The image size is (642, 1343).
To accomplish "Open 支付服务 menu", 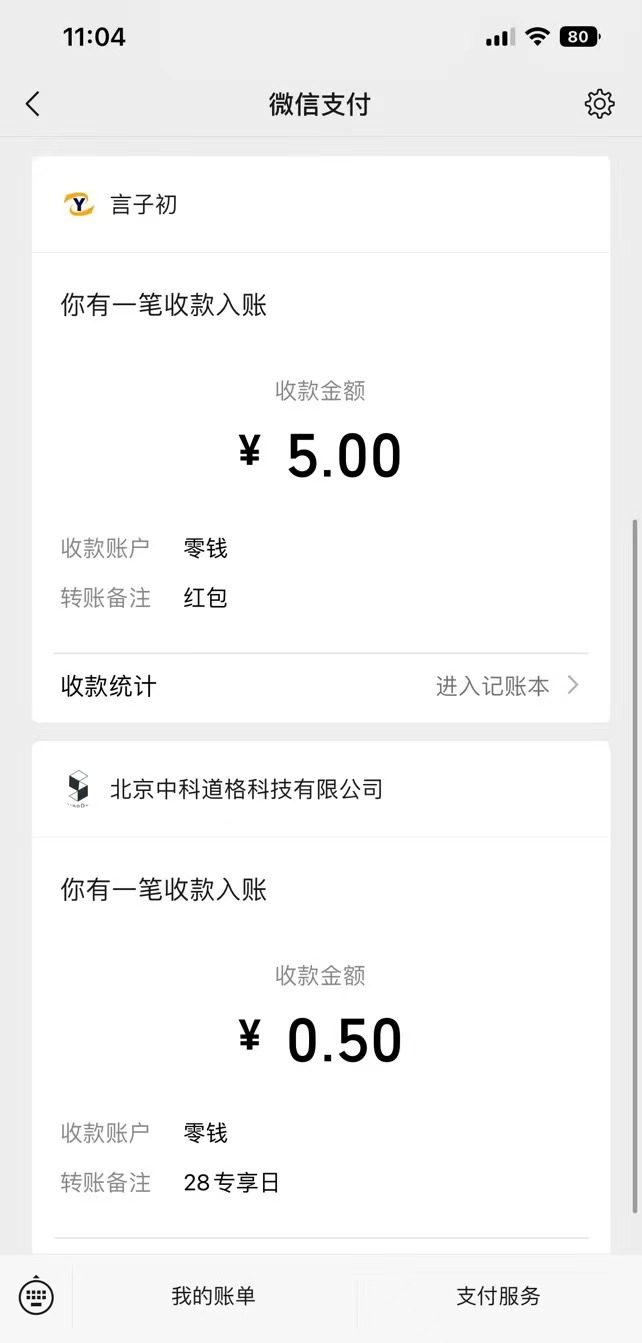I will click(498, 1297).
